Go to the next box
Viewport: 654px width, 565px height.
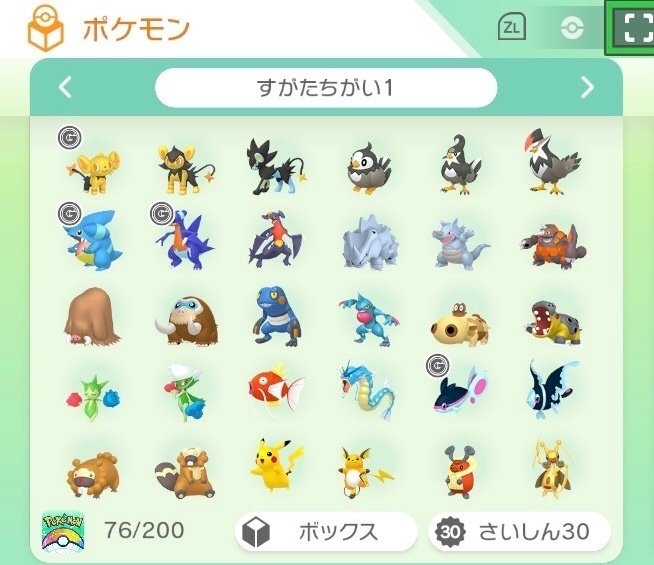[x=587, y=88]
